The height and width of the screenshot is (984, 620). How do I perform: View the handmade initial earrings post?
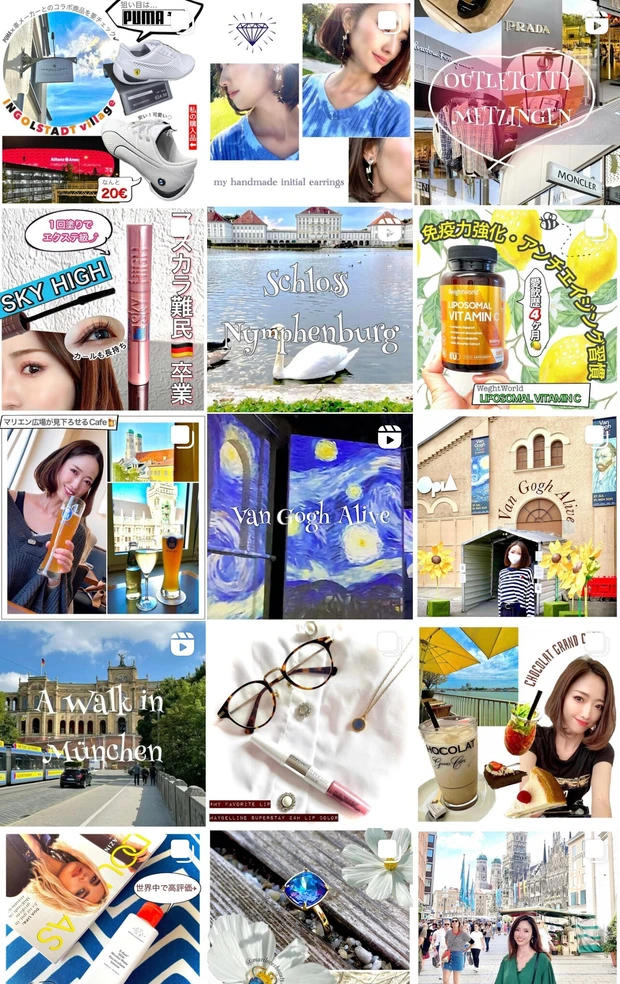[309, 102]
